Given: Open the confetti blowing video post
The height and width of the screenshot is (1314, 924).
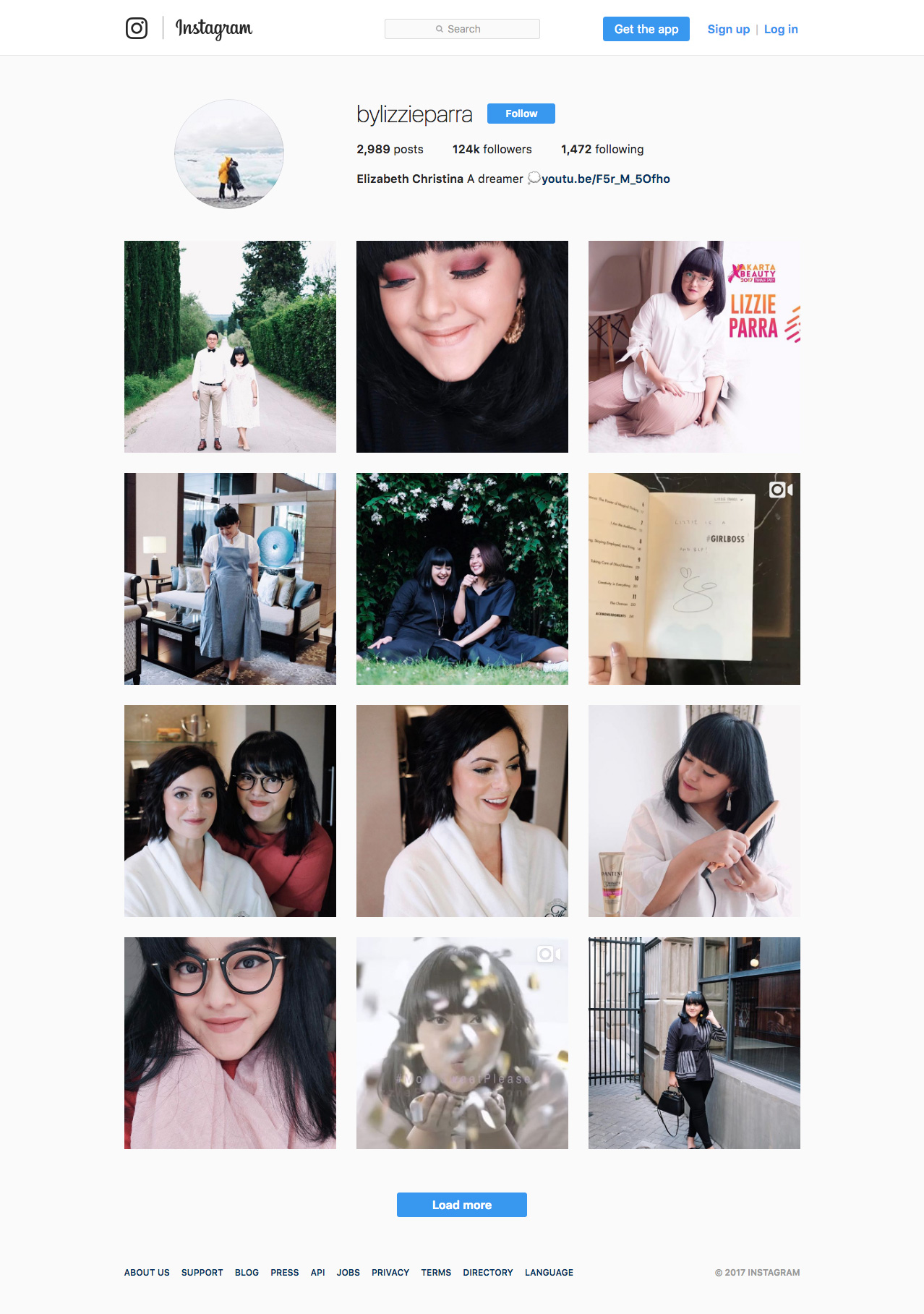Looking at the screenshot, I should [x=462, y=1043].
